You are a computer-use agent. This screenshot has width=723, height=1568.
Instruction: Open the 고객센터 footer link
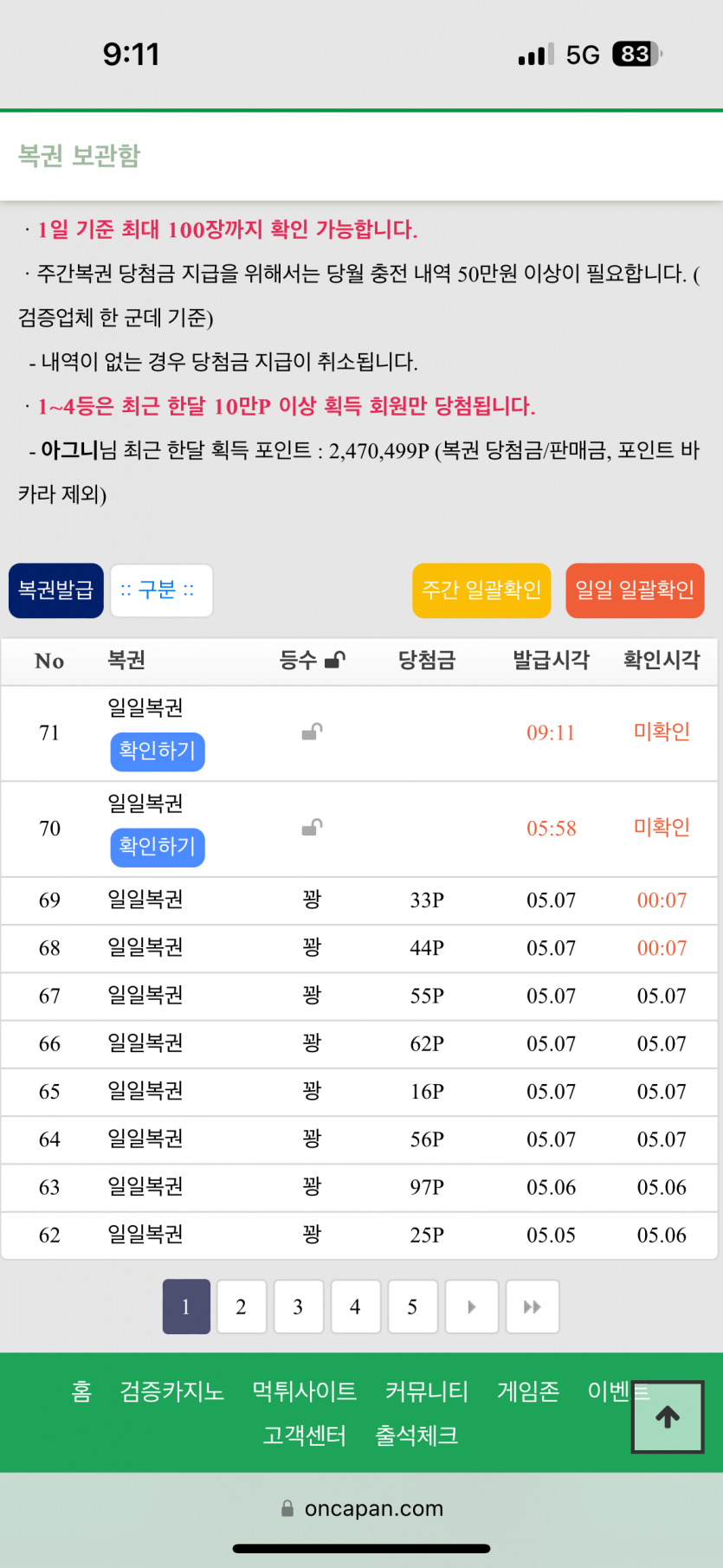tap(305, 1436)
